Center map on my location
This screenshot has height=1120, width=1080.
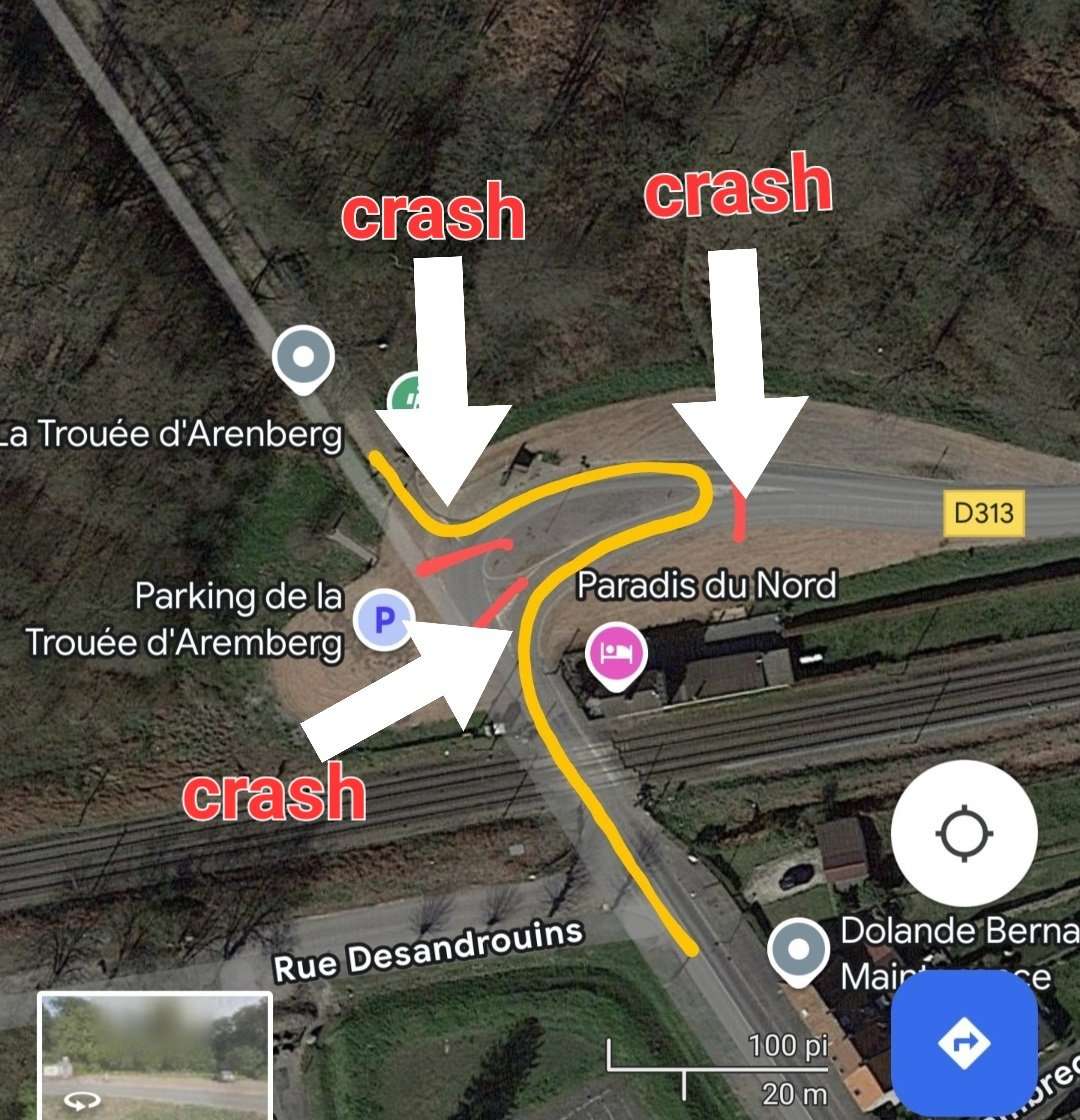(964, 833)
